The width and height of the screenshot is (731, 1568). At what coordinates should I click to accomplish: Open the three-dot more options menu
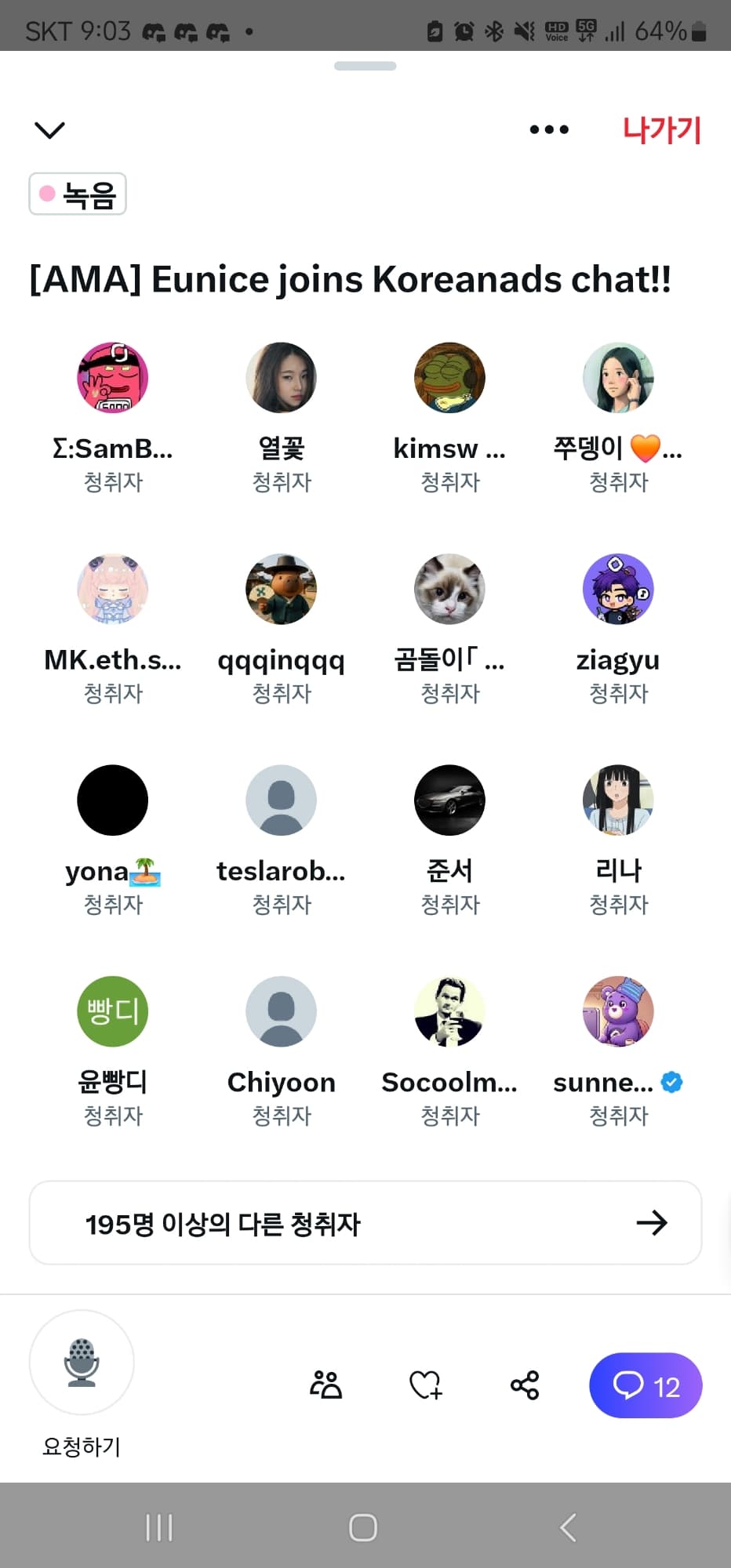coord(549,129)
